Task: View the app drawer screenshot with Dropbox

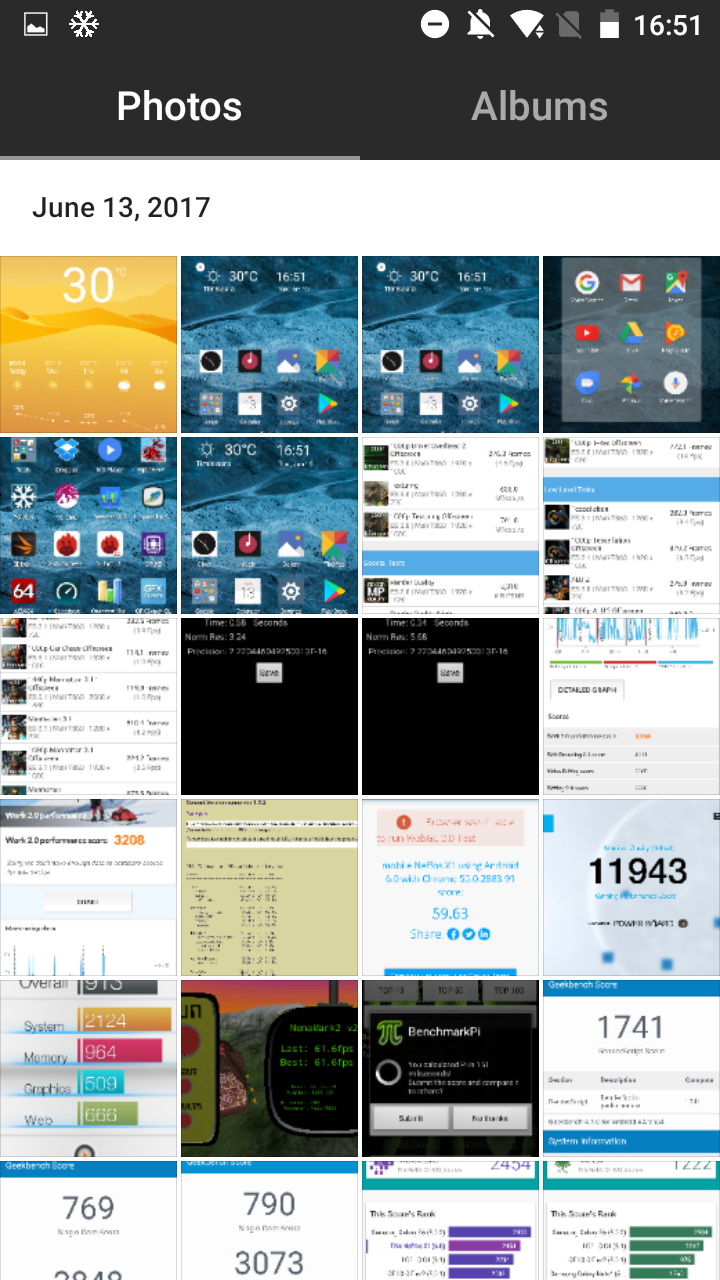Action: 88,525
